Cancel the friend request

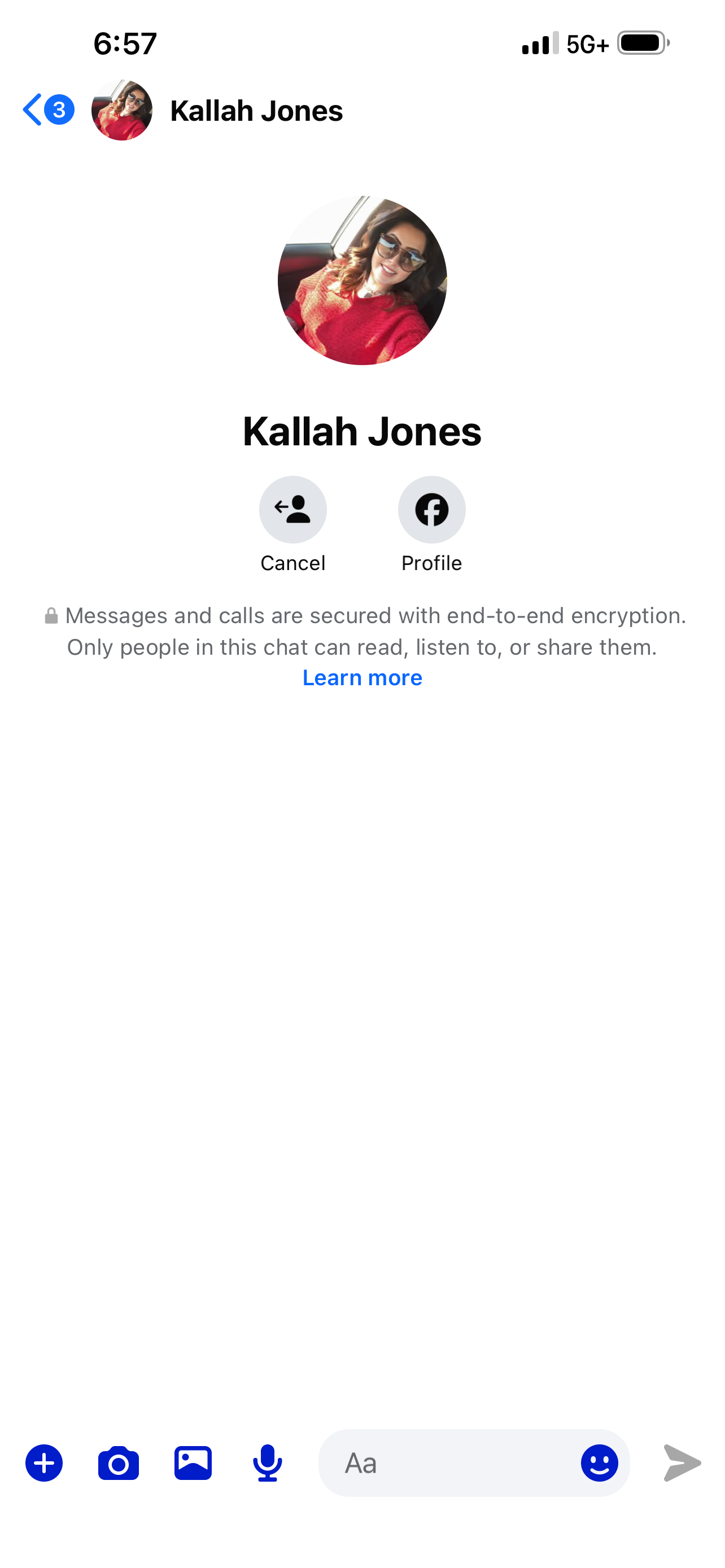click(x=293, y=510)
